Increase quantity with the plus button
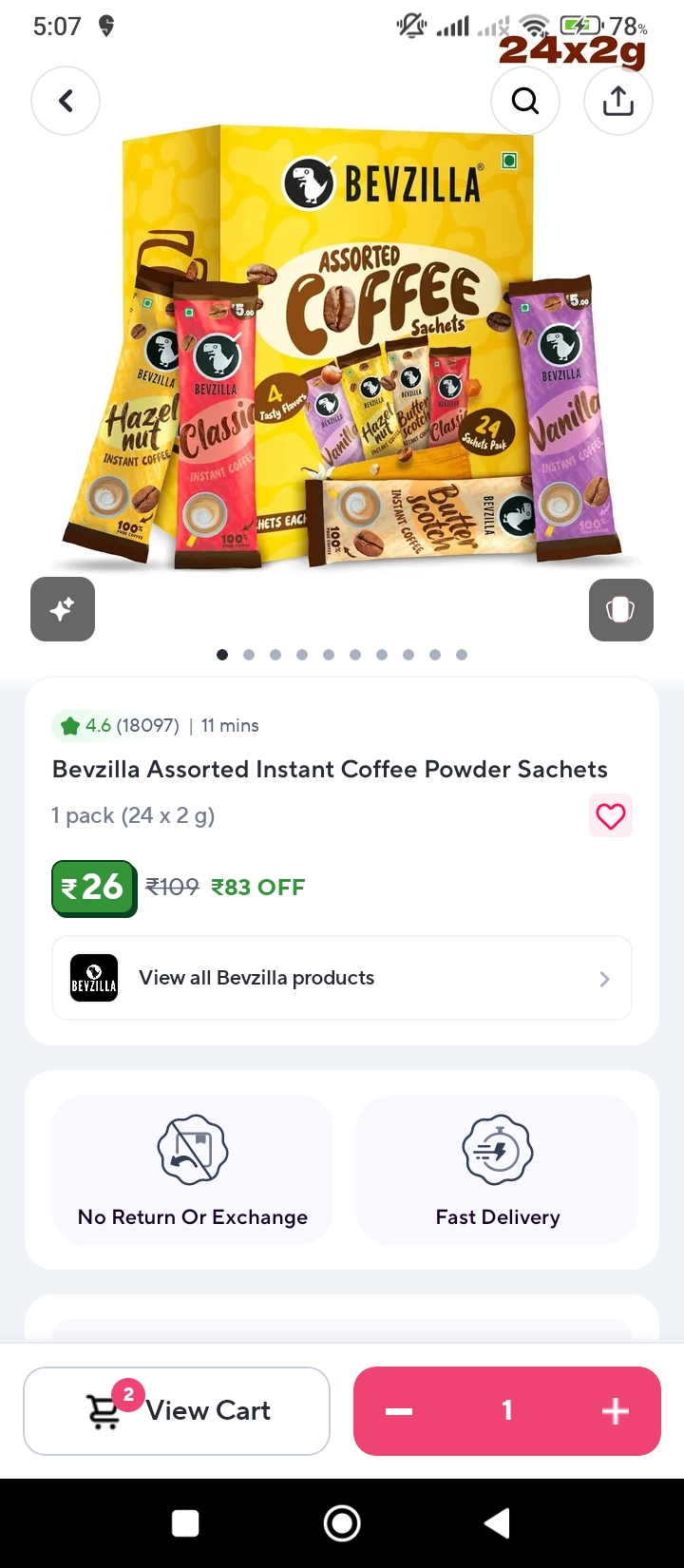The height and width of the screenshot is (1568, 684). click(616, 1411)
